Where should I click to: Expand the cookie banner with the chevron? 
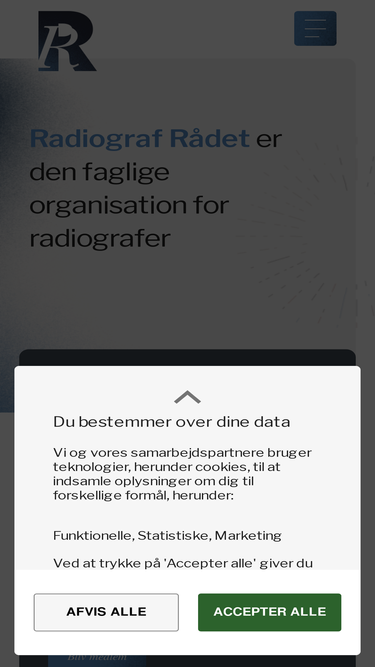pyautogui.click(x=188, y=397)
